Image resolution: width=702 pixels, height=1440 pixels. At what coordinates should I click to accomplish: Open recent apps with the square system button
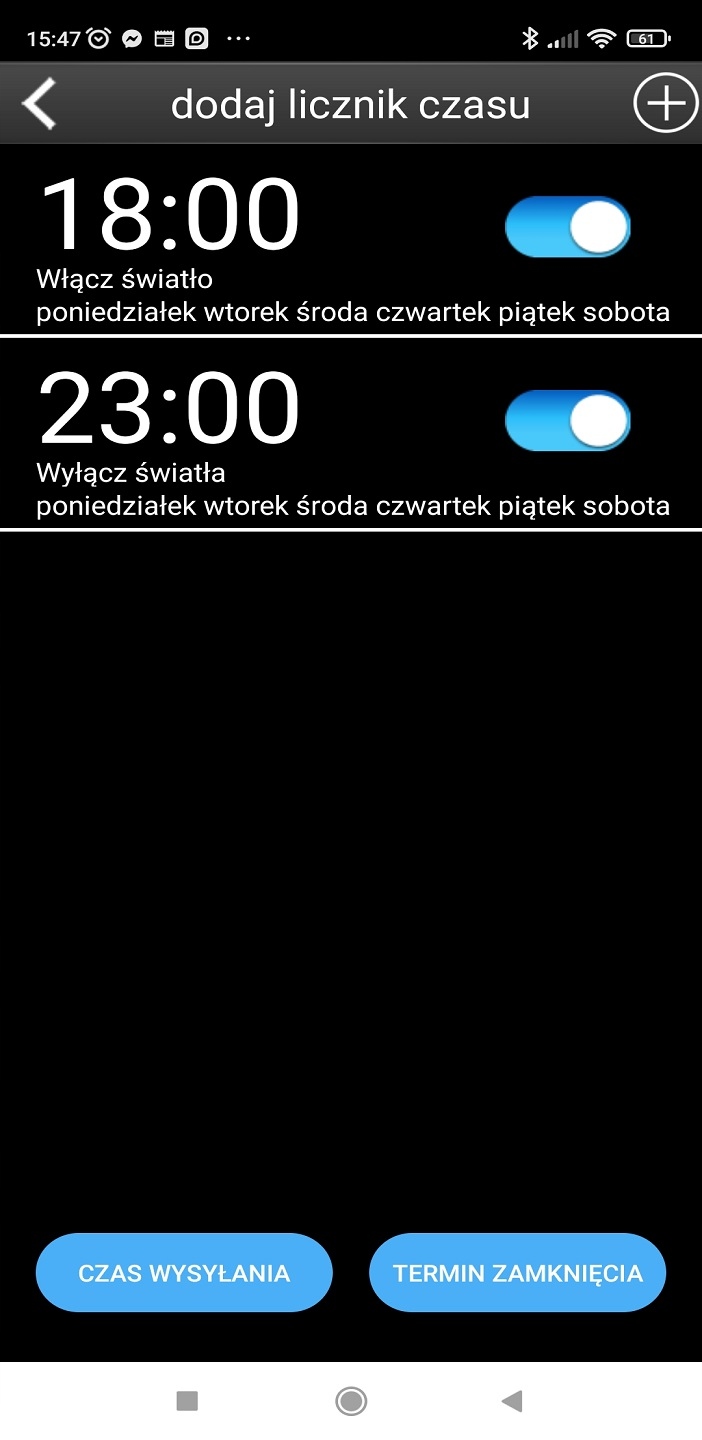pyautogui.click(x=187, y=1401)
